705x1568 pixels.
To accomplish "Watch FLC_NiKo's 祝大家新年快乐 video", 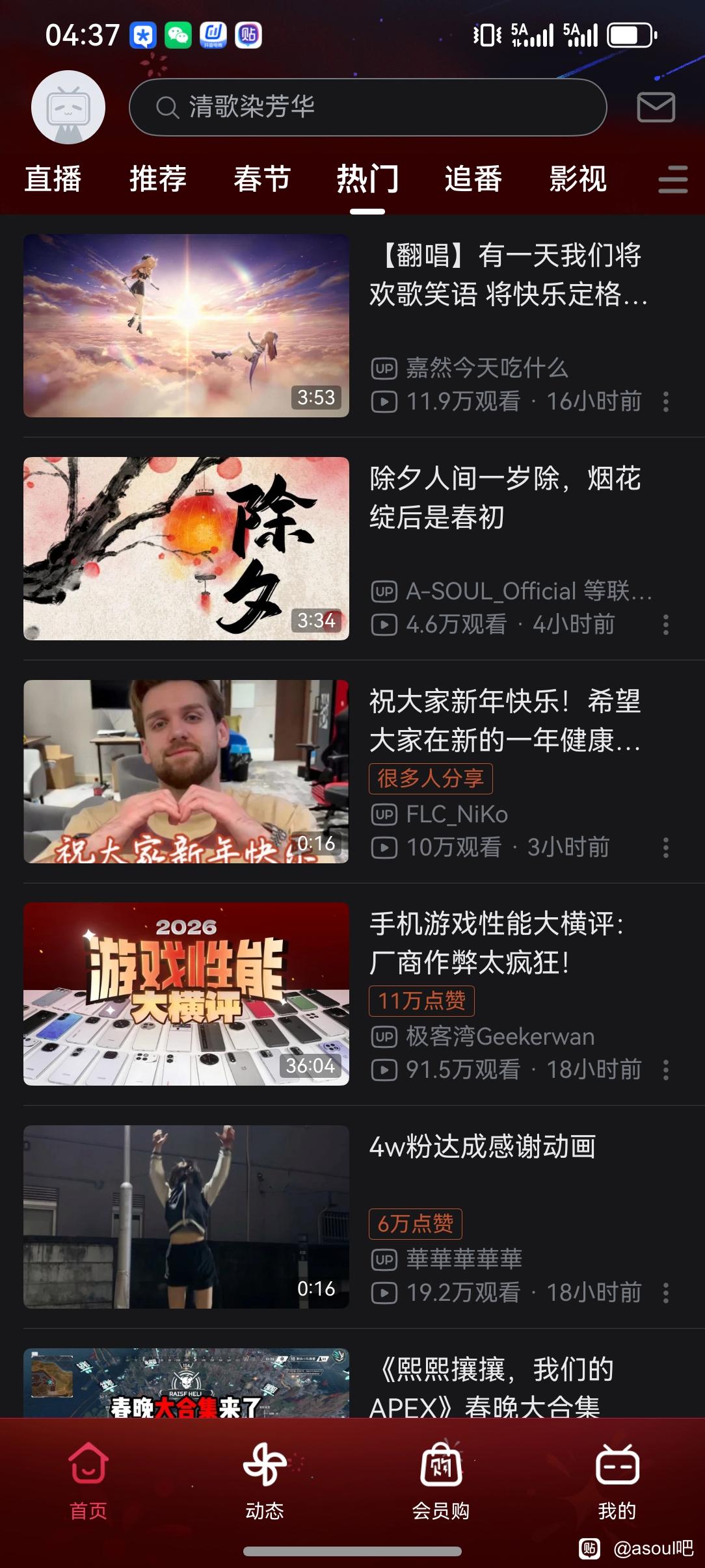I will point(186,772).
